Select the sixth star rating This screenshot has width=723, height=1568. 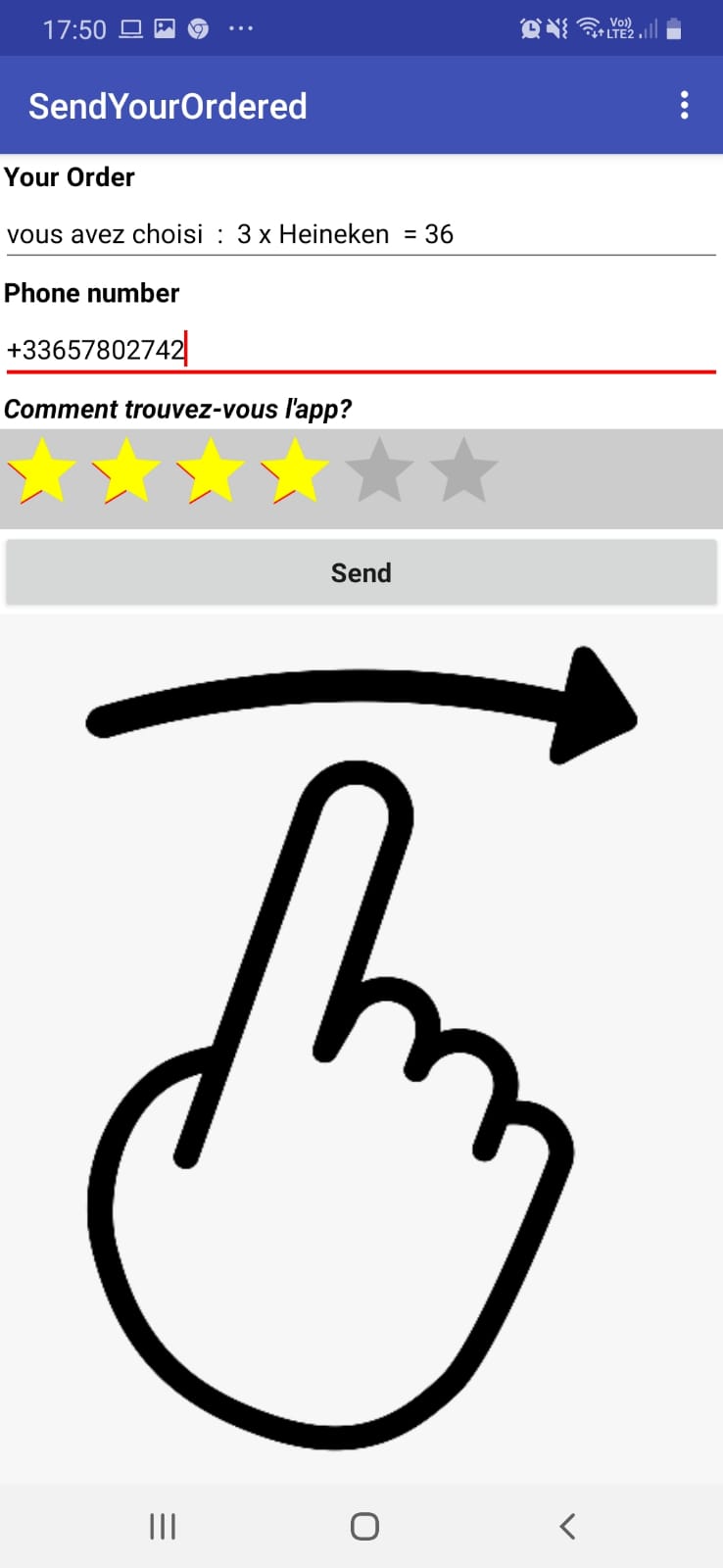point(463,472)
